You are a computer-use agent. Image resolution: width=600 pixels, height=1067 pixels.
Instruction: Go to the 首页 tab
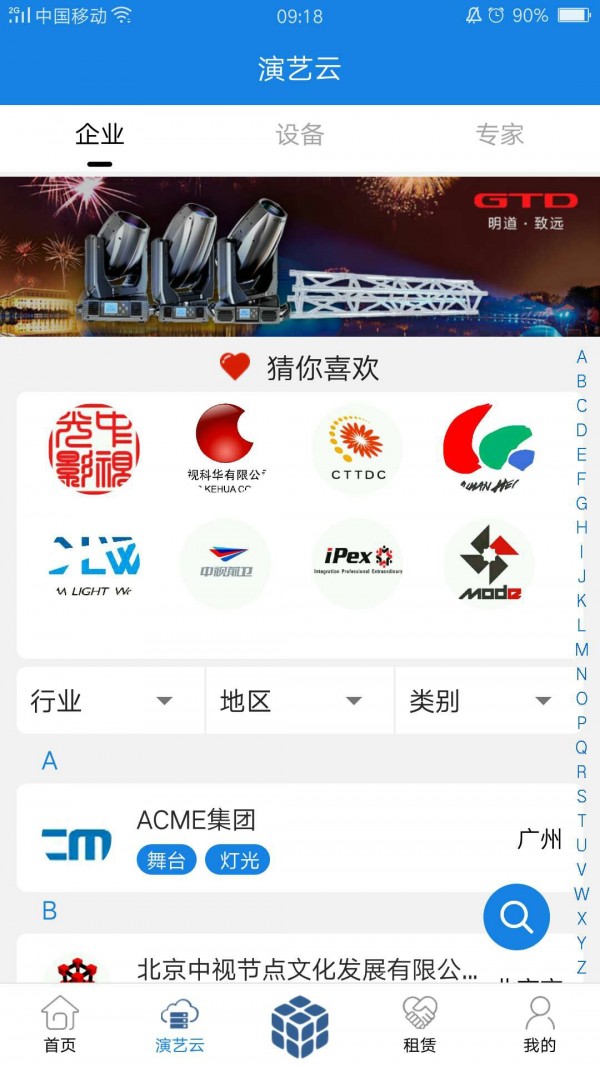pos(60,1025)
